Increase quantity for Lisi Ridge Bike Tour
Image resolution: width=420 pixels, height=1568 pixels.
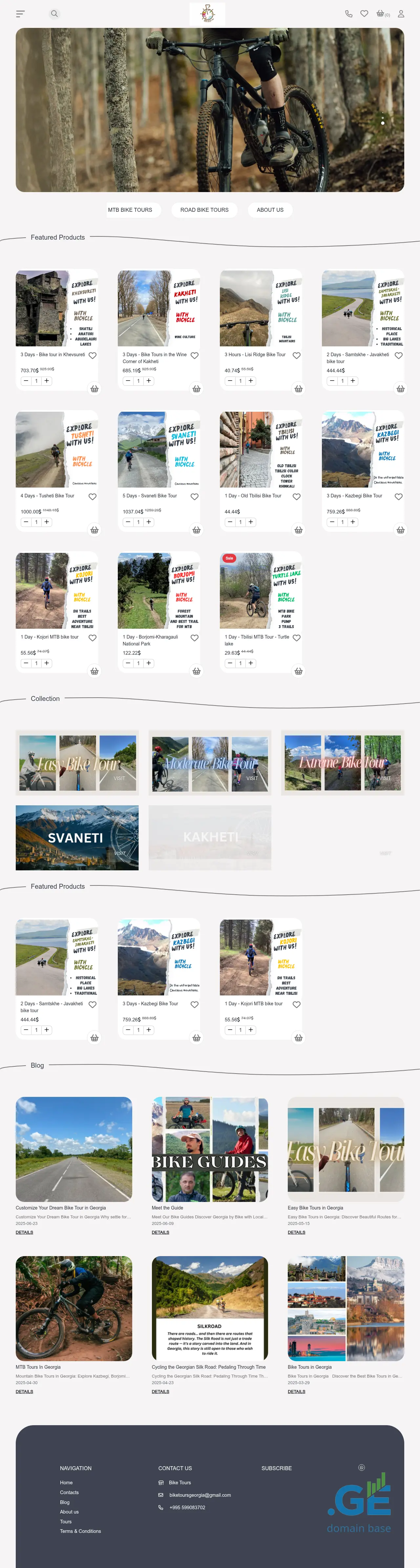coord(251,381)
